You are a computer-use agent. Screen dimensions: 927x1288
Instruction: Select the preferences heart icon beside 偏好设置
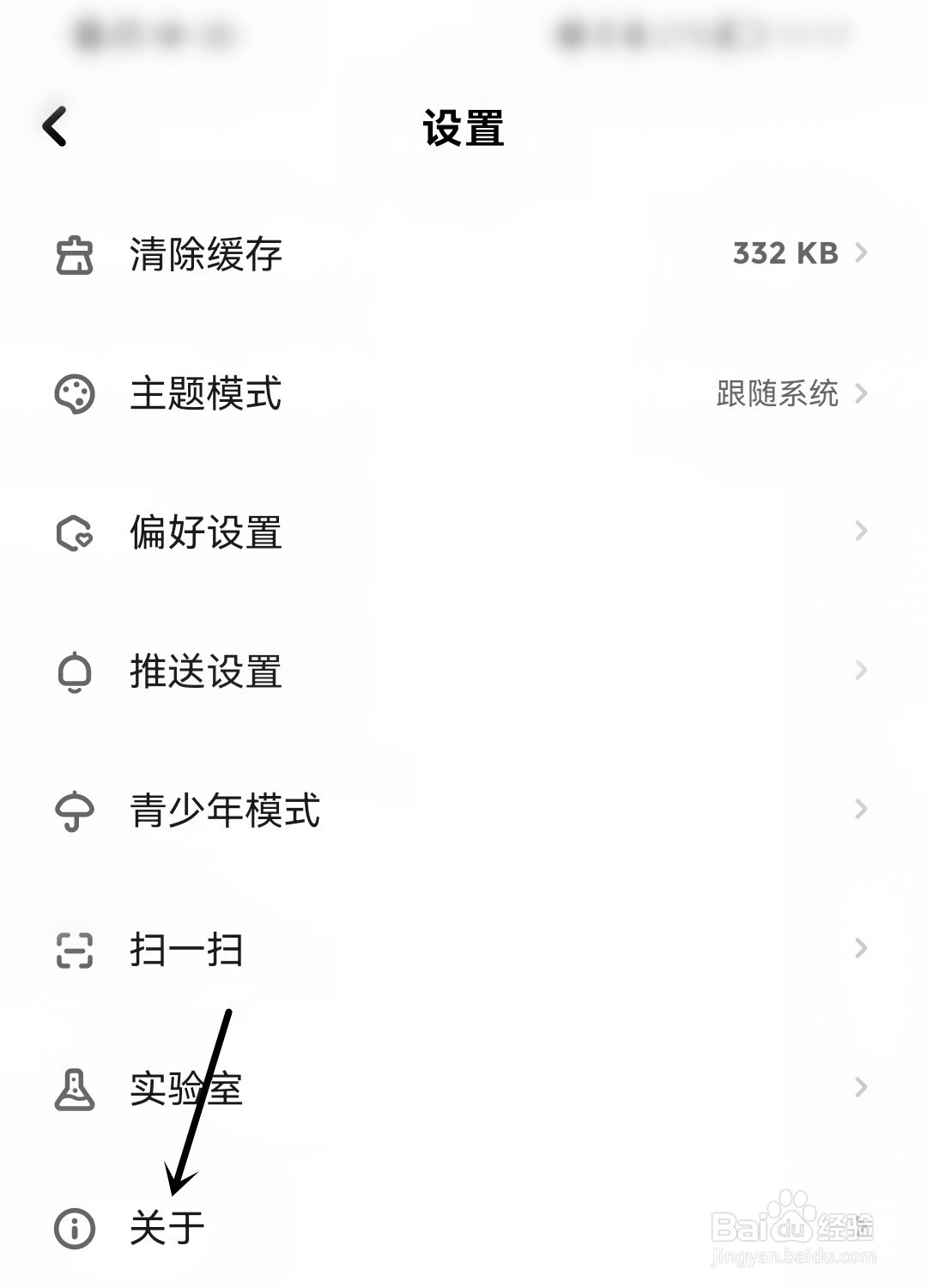tap(76, 534)
